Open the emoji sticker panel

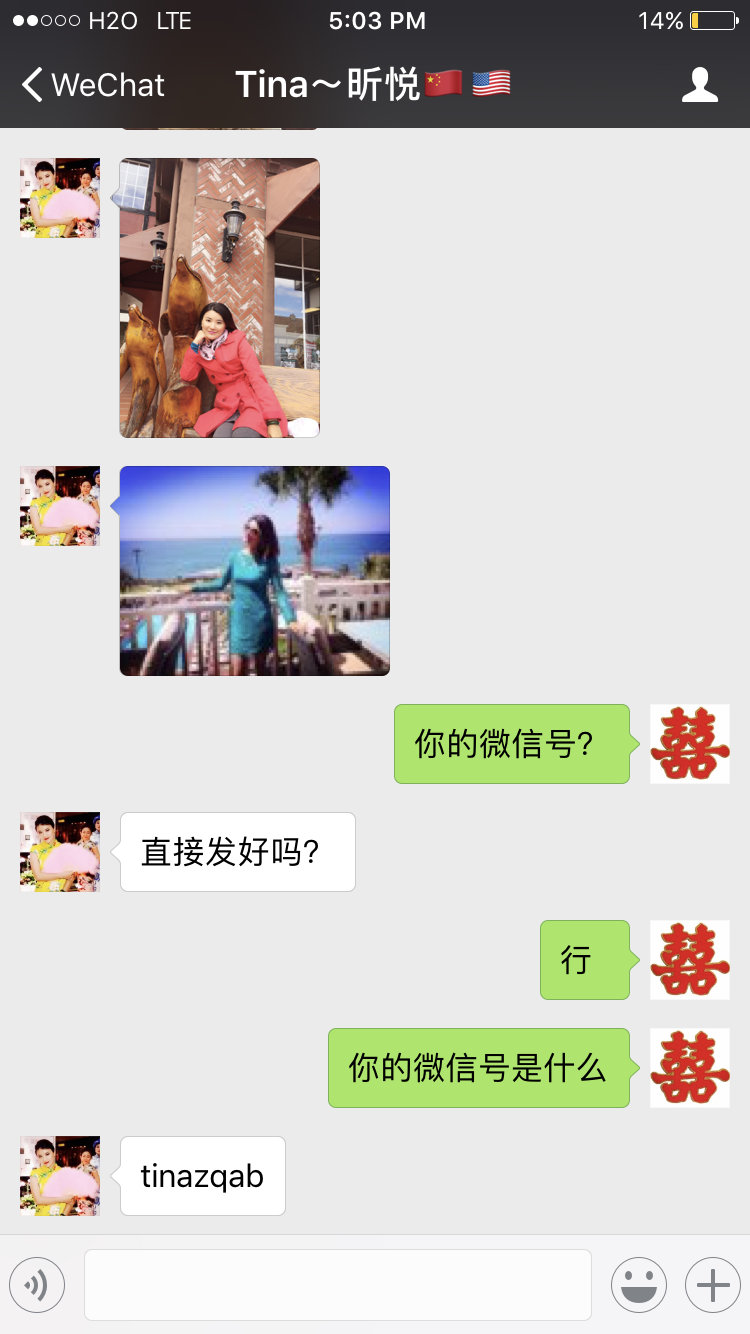tap(638, 1285)
